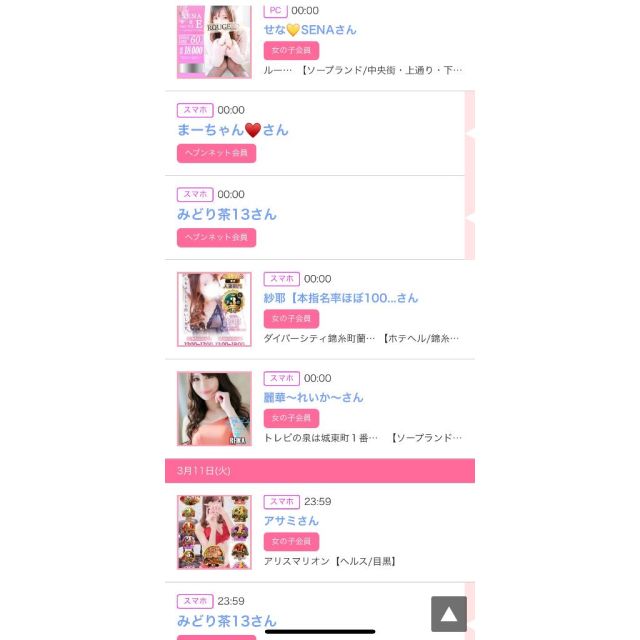The height and width of the screenshot is (640, 640).
Task: Open 紗耶【本指名率ほぼ100…さん profile link
Action: [x=340, y=298]
